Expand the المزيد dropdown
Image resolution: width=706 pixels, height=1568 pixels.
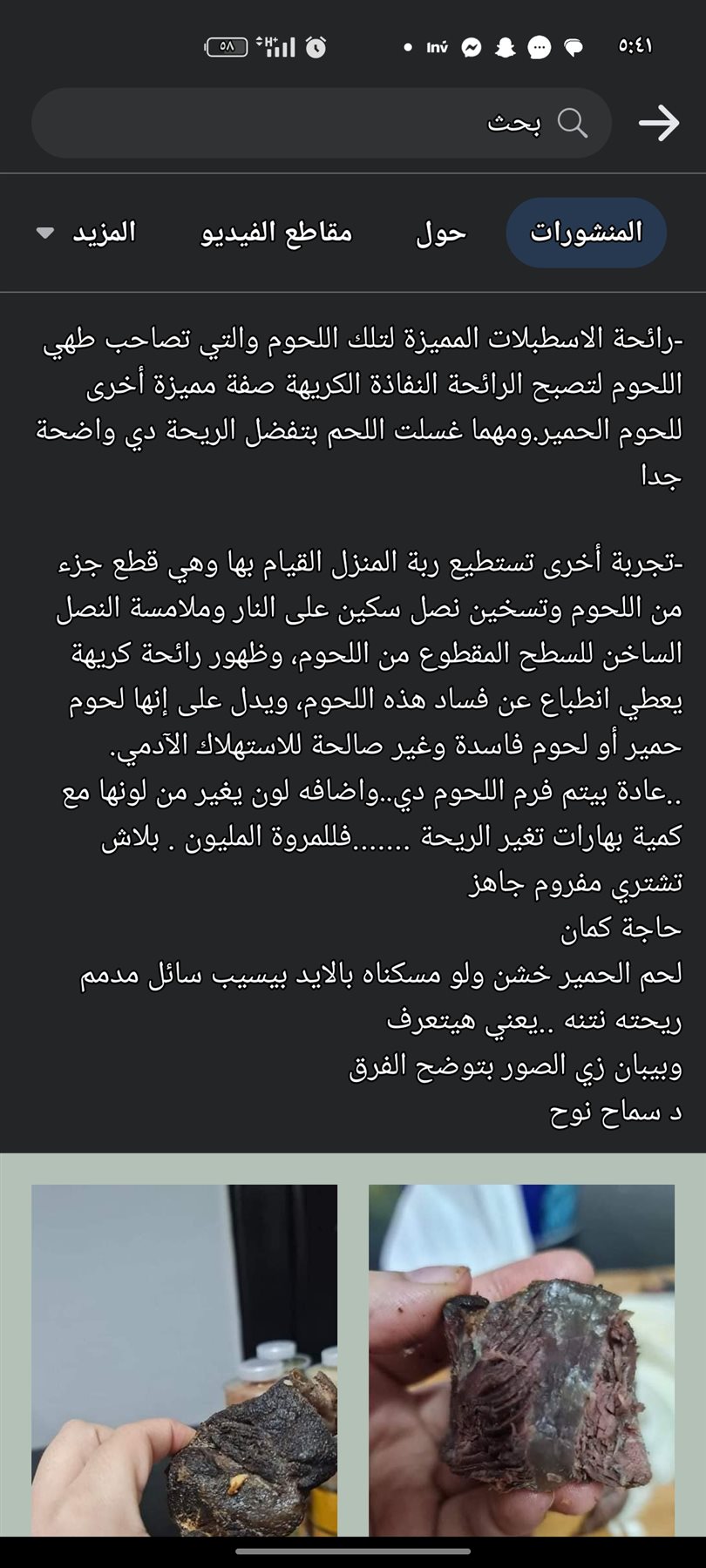(x=87, y=233)
